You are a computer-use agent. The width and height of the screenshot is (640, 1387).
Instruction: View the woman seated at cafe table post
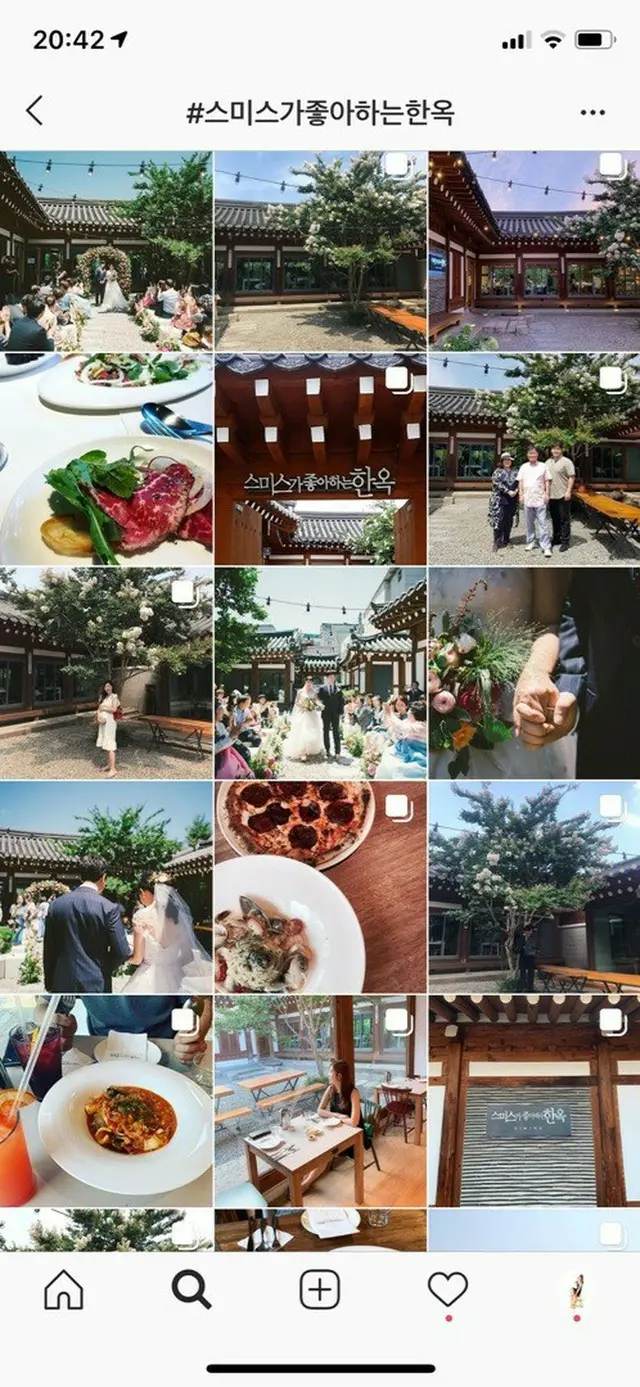click(320, 1100)
